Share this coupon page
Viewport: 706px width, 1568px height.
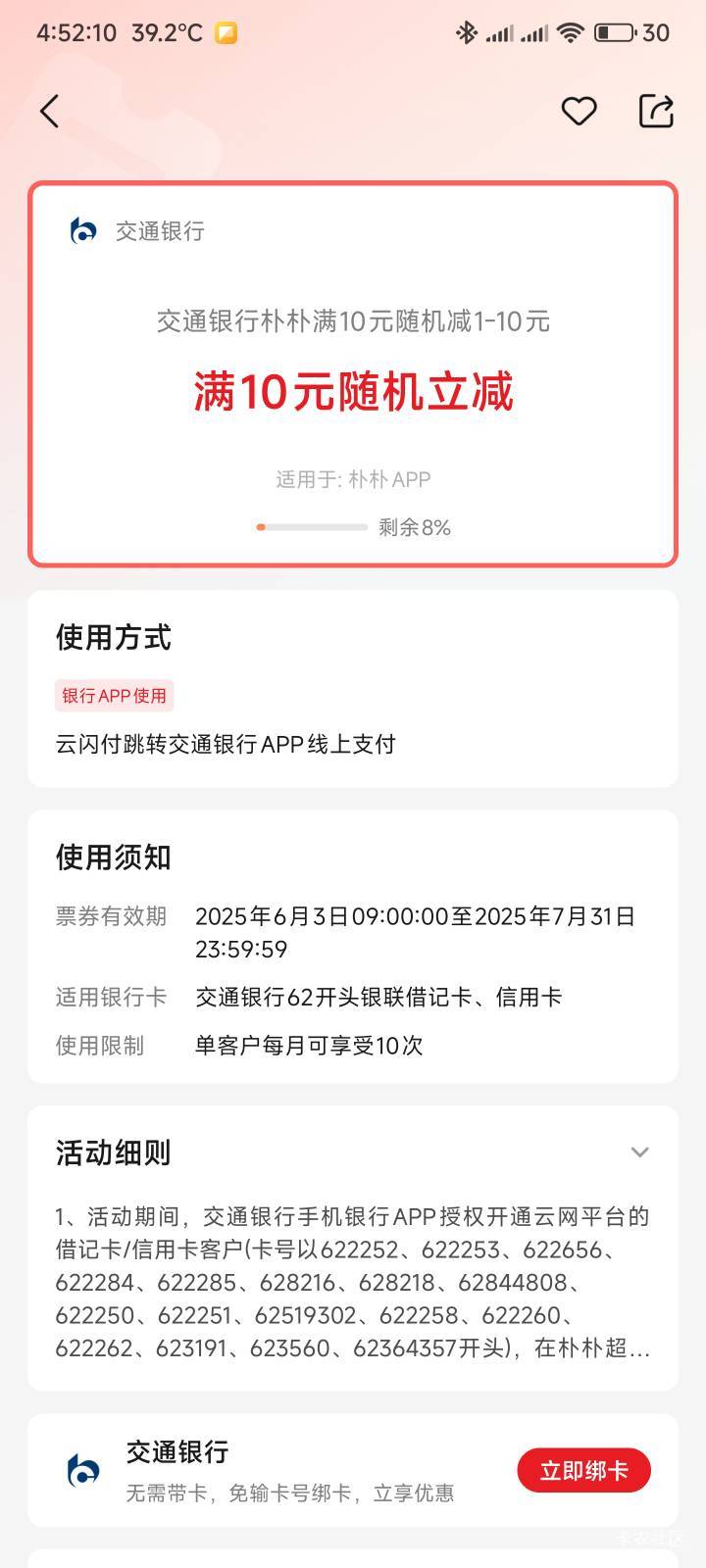656,111
